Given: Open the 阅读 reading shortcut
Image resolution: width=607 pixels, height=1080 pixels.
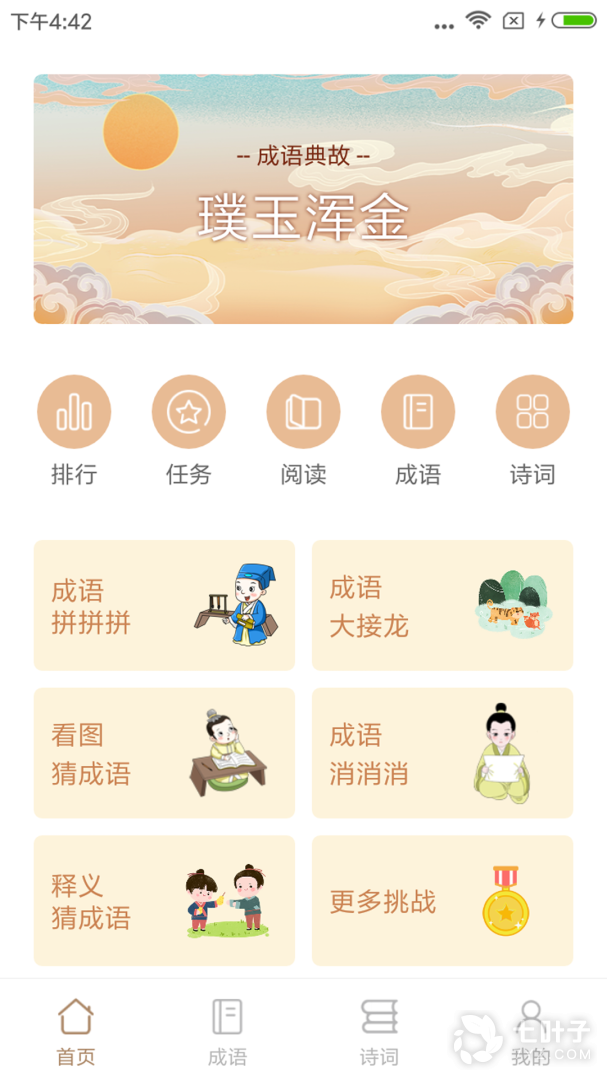Looking at the screenshot, I should [303, 412].
